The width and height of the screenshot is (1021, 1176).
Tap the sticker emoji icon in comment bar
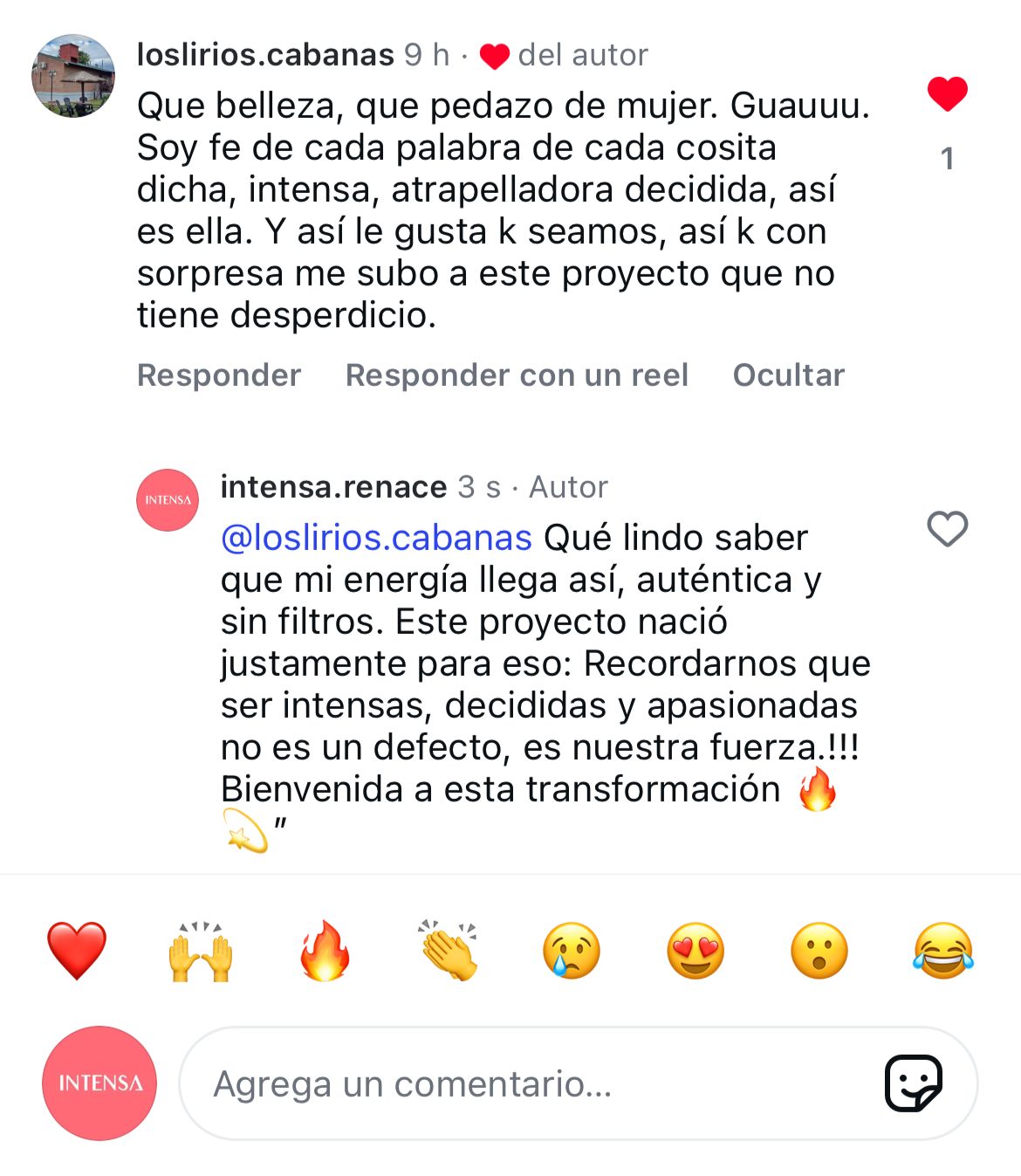[x=912, y=1084]
